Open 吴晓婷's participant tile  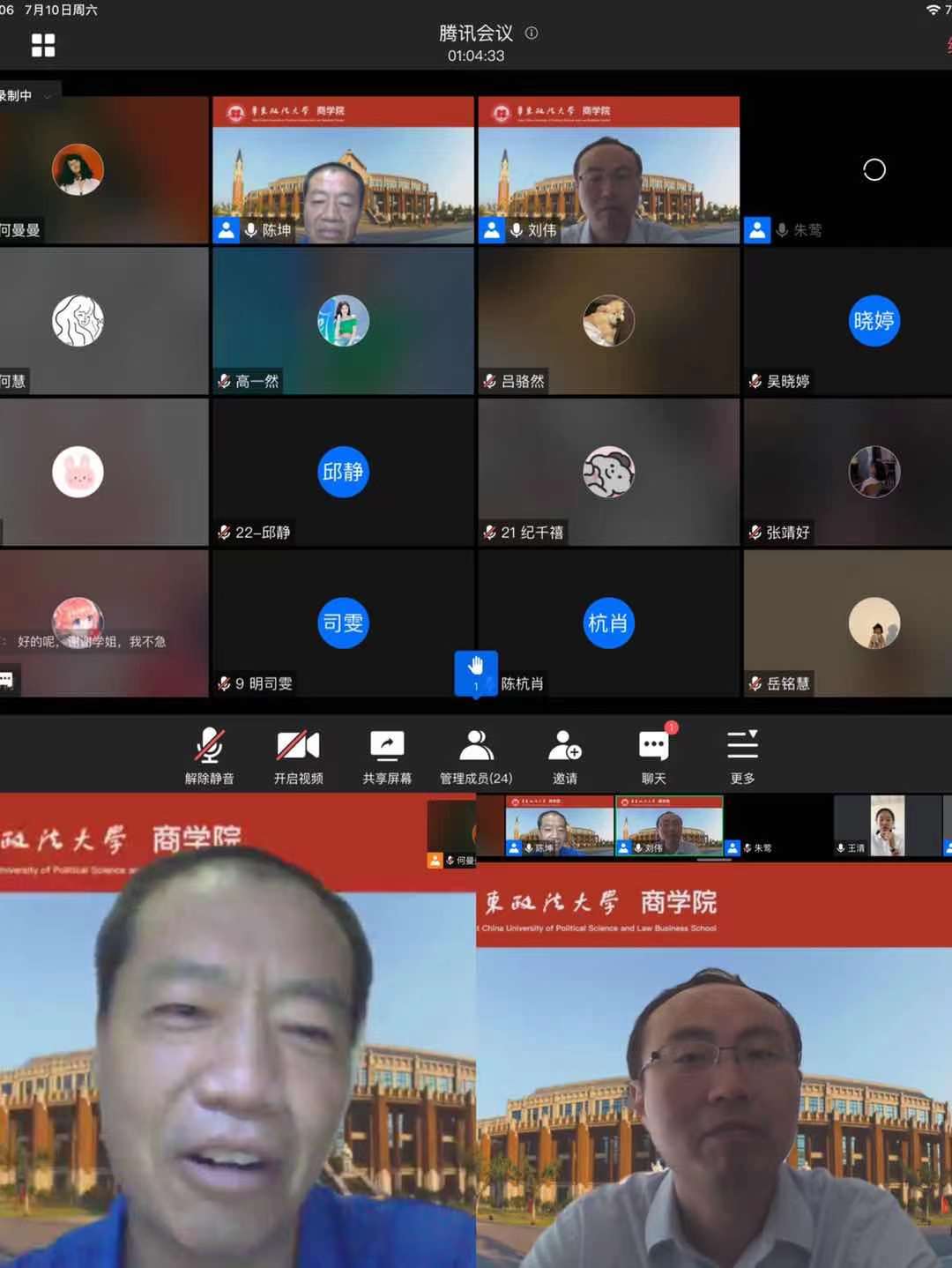(848, 321)
